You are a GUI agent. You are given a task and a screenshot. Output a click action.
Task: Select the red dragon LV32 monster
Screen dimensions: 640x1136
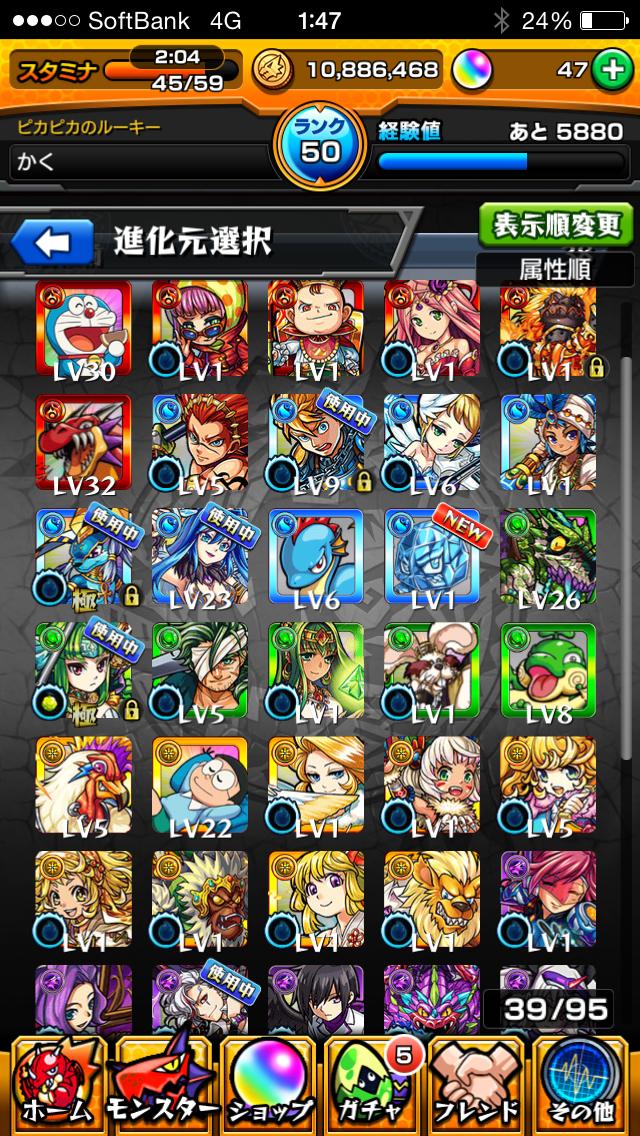click(x=83, y=442)
